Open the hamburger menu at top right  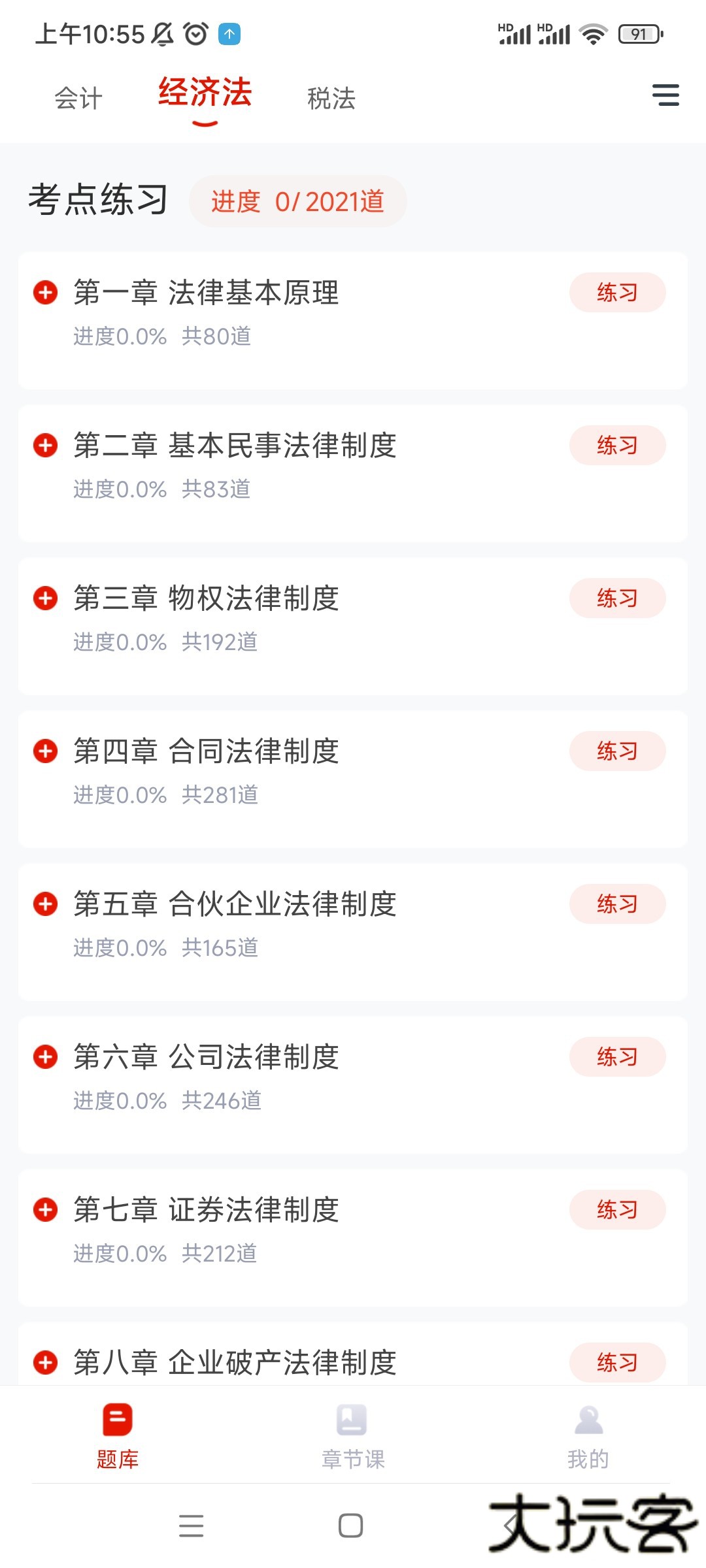coord(665,95)
